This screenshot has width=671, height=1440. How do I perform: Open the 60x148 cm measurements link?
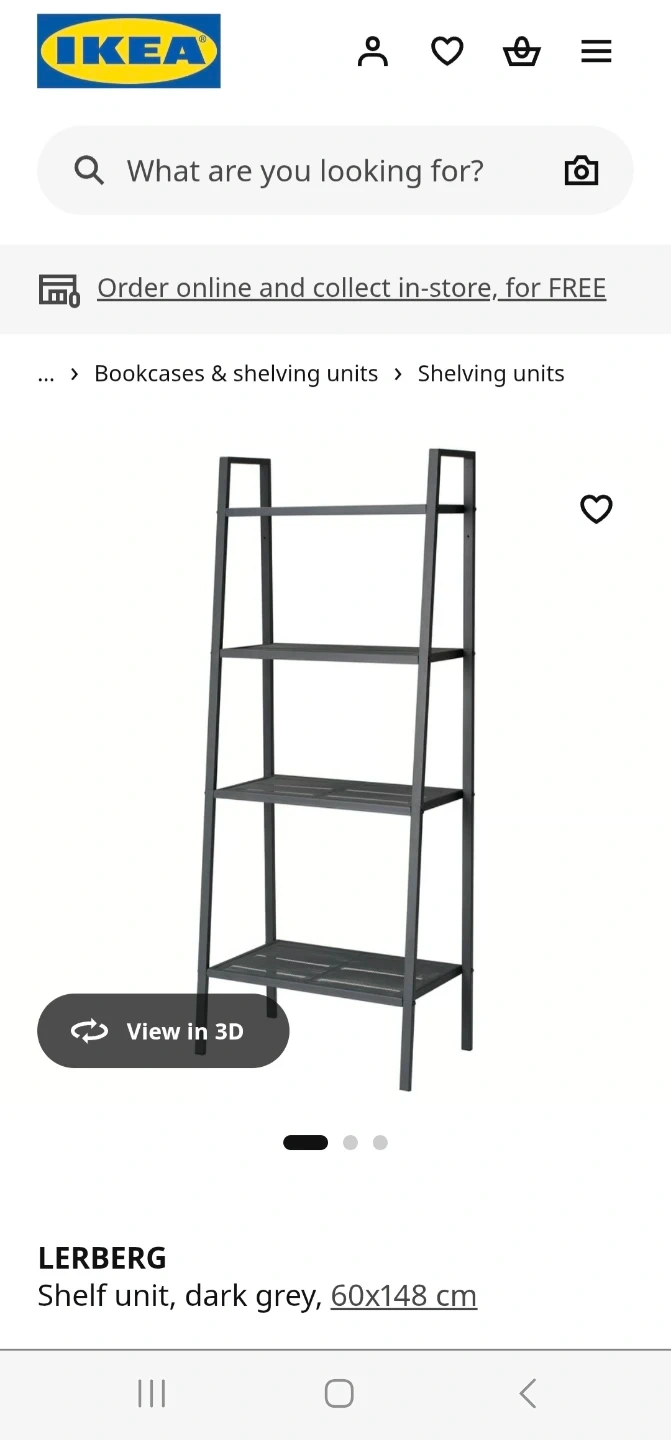click(404, 1296)
